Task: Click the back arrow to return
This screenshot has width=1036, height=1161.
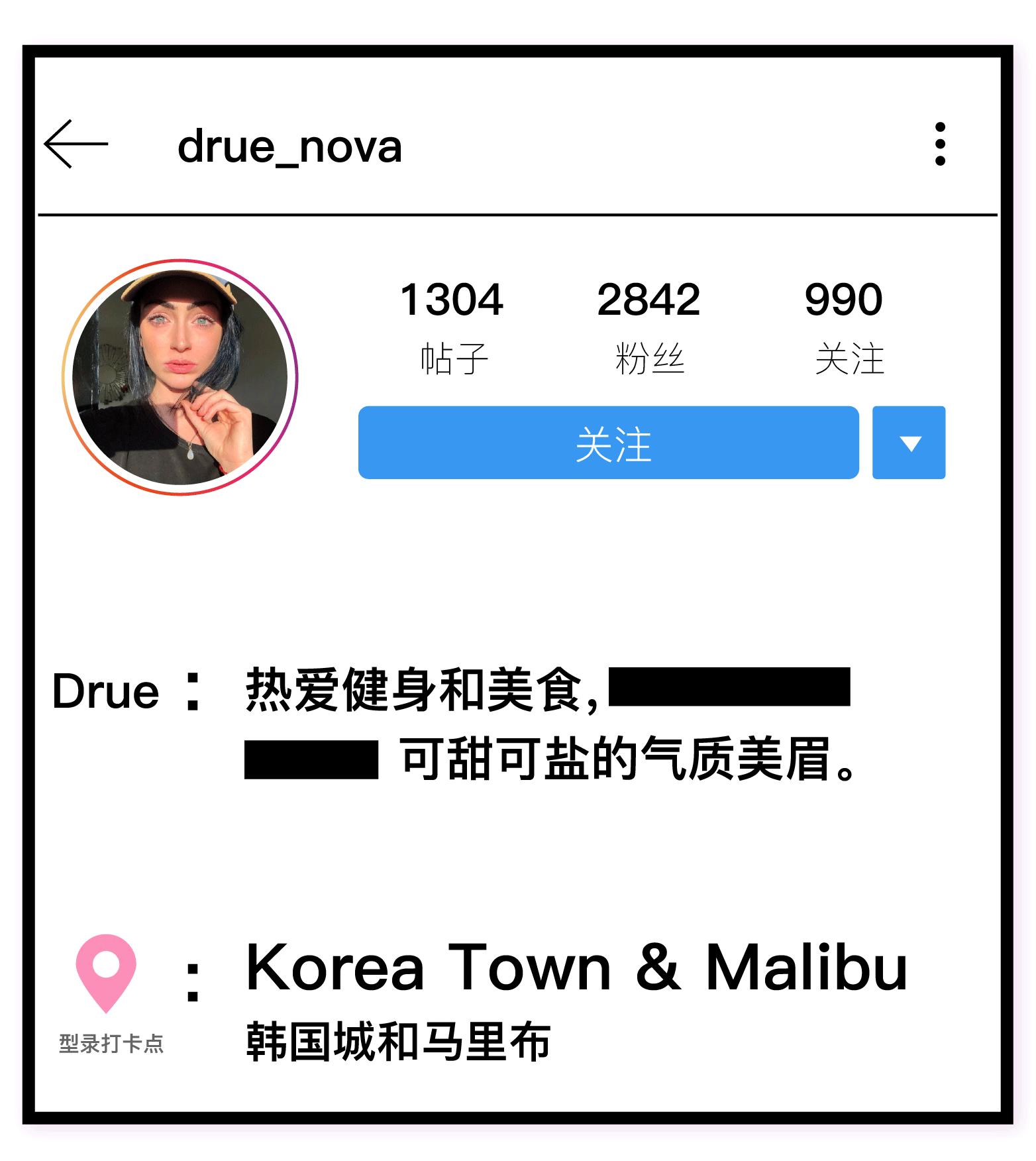Action: (x=75, y=142)
